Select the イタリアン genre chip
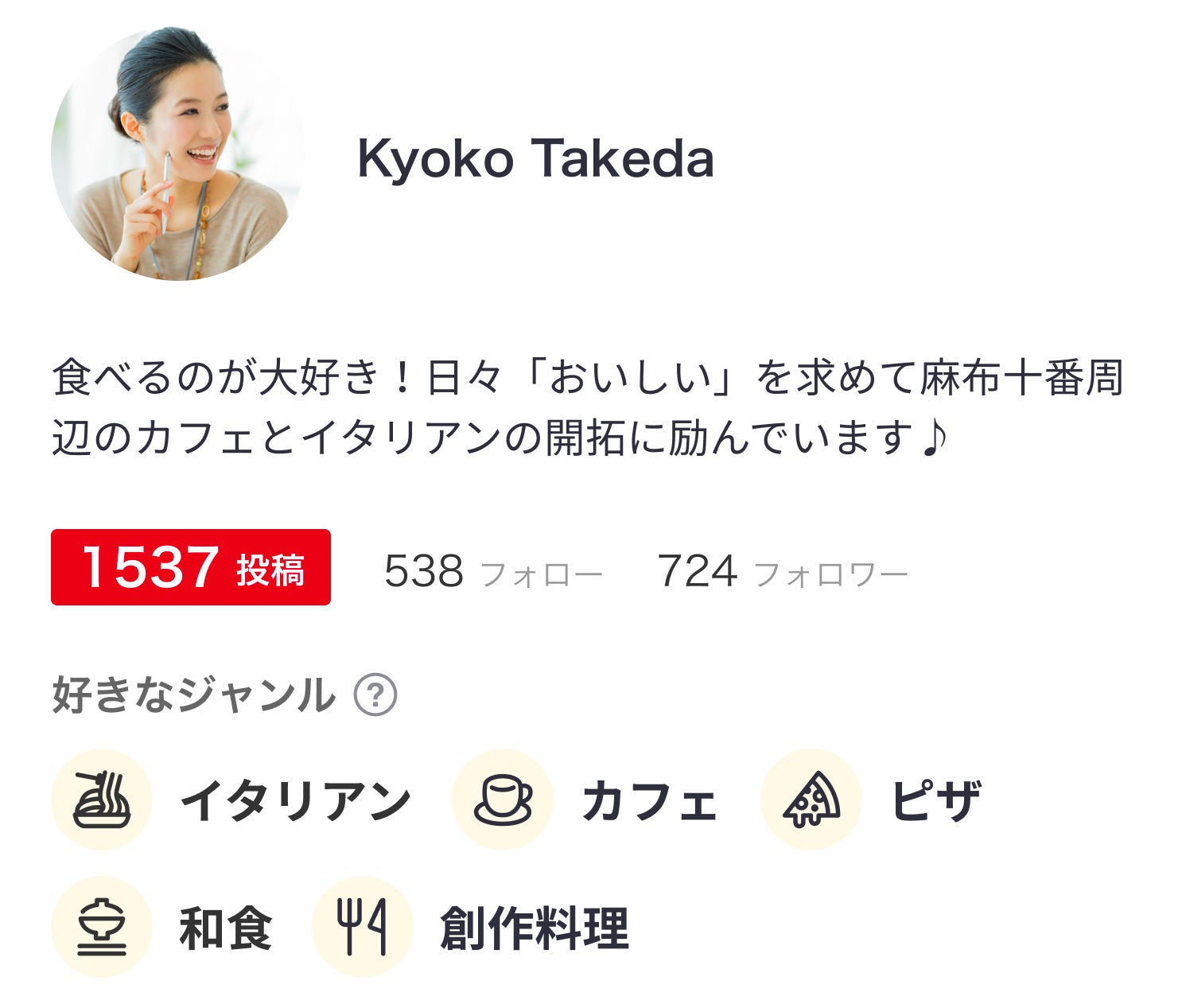 pos(231,800)
